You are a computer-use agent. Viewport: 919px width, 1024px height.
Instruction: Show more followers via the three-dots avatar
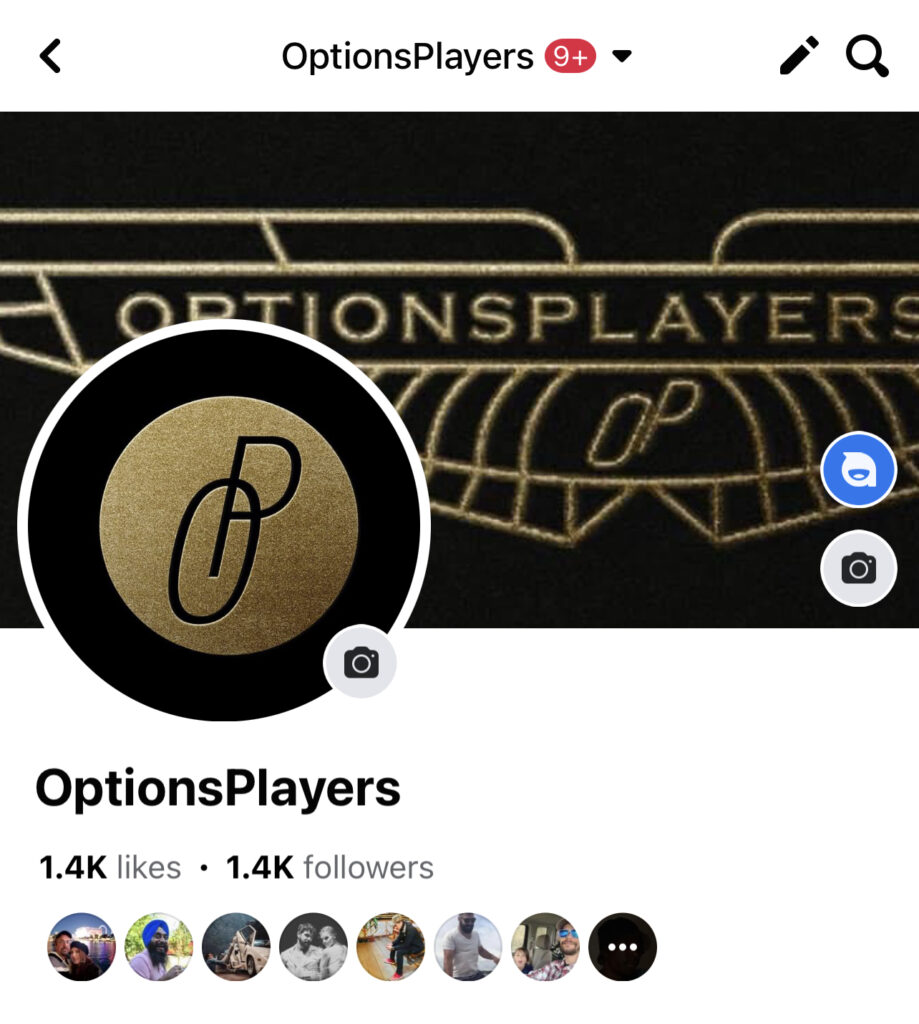pyautogui.click(x=622, y=947)
